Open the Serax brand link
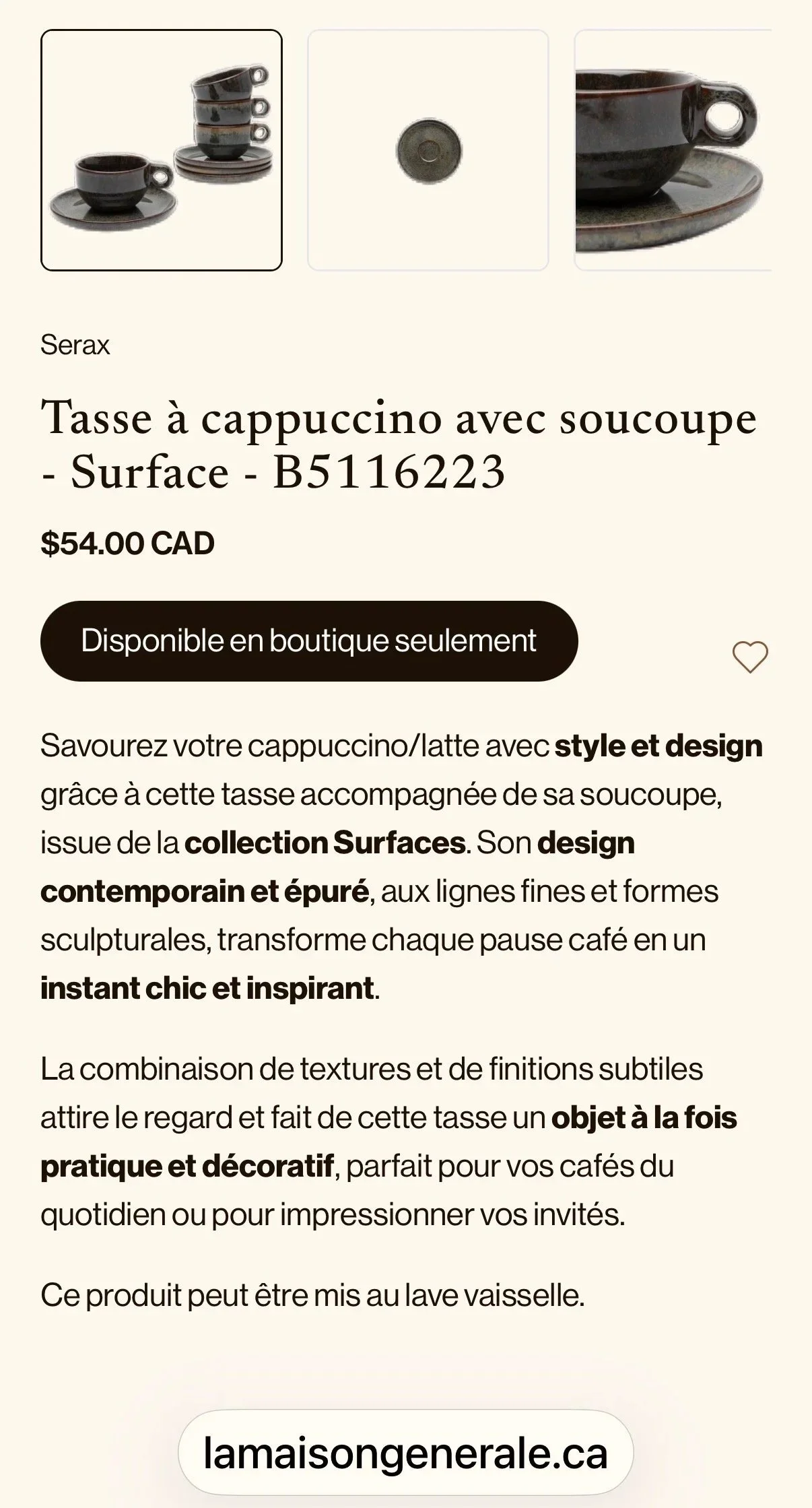The image size is (812, 1508). [x=75, y=345]
